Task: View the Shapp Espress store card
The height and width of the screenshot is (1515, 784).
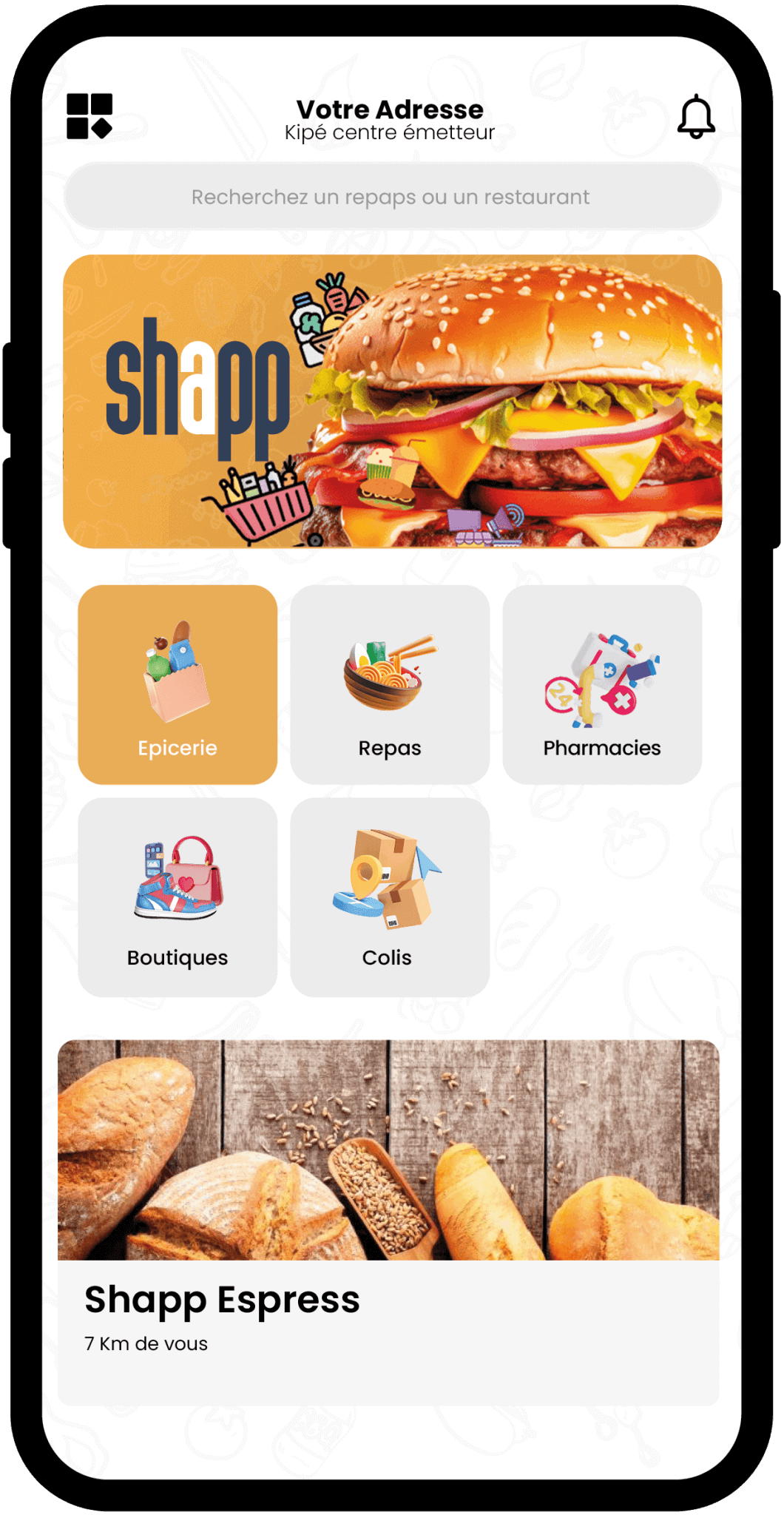Action: point(388,1222)
